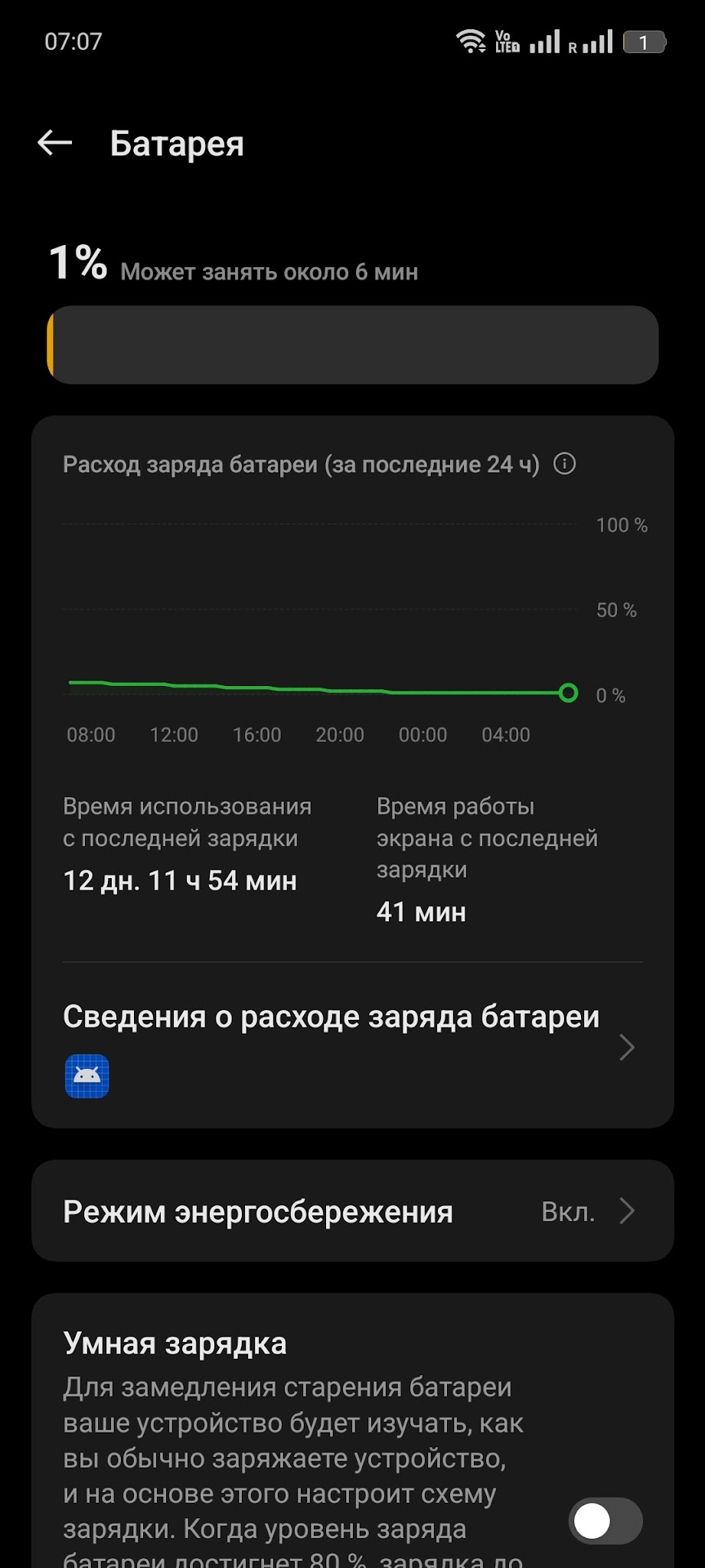The image size is (705, 1568).
Task: Open info icon next to Расход заряда батареи
Action: [564, 464]
